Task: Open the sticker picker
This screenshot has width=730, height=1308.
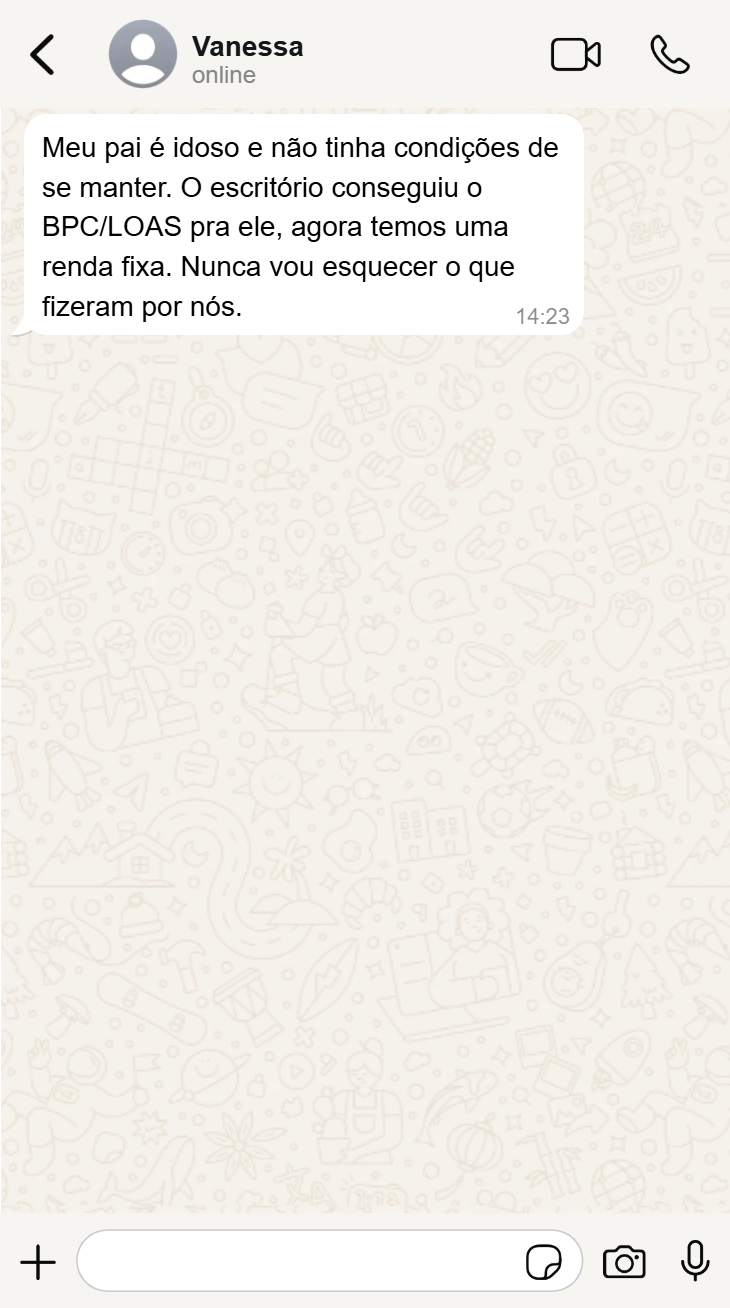Action: pyautogui.click(x=544, y=1262)
